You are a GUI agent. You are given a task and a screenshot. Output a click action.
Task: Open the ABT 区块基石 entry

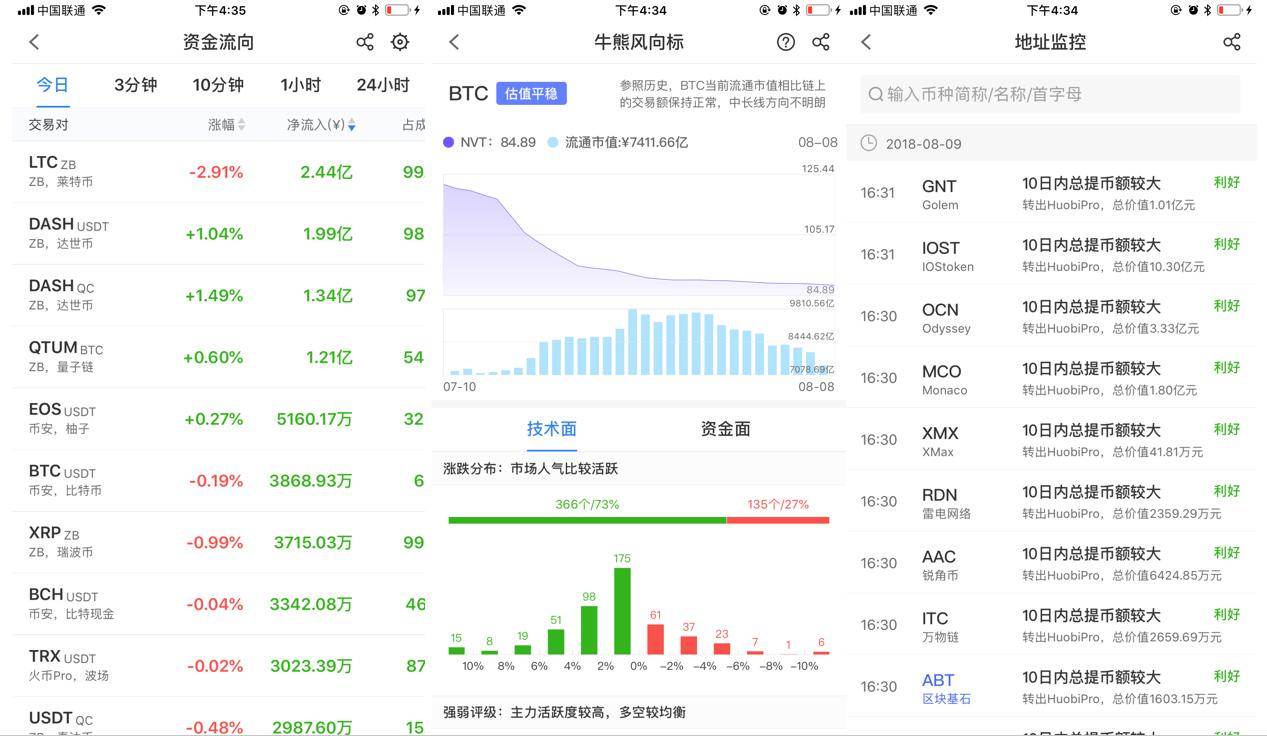pos(1050,687)
